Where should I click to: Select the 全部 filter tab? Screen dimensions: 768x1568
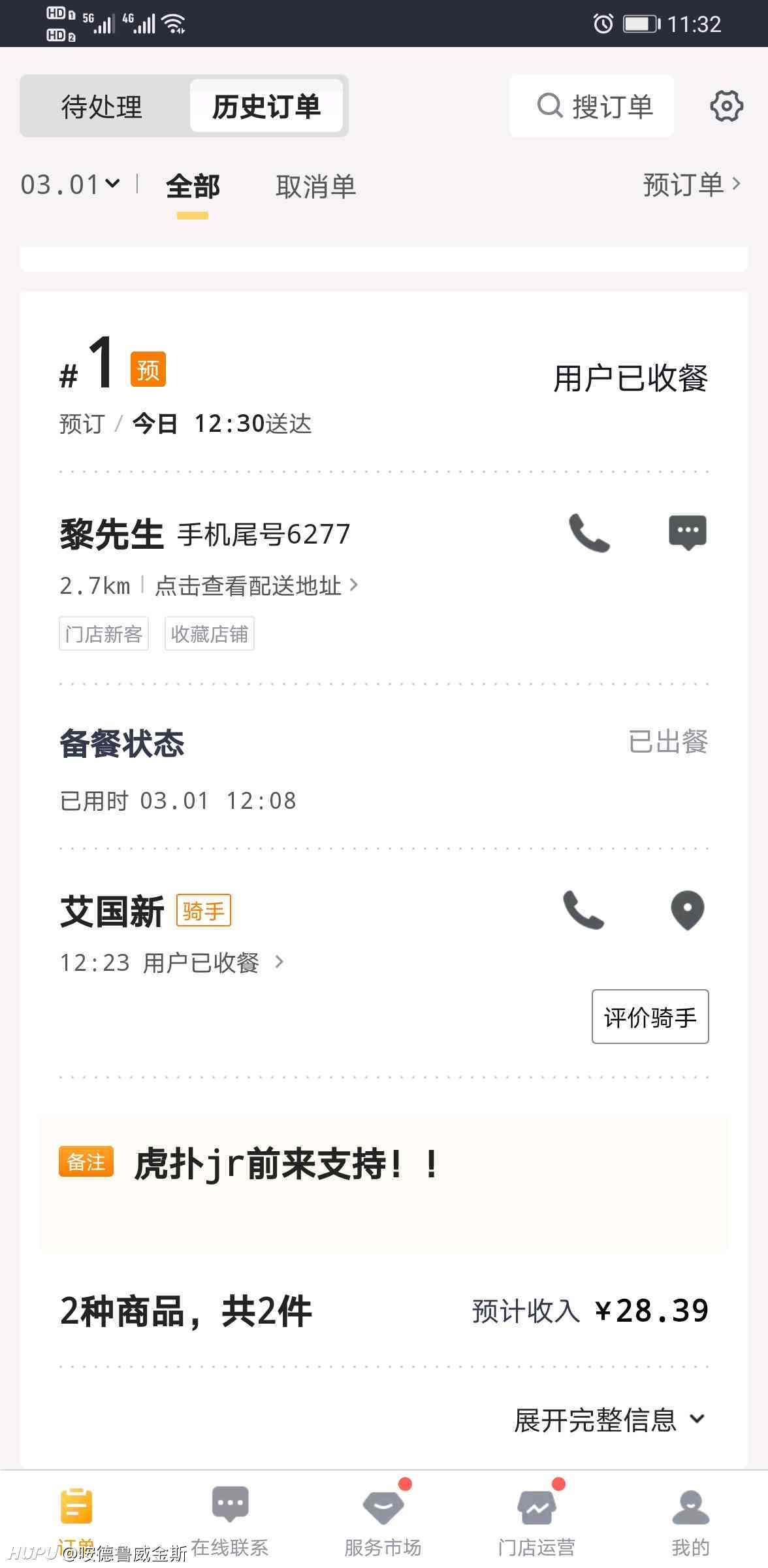point(193,186)
